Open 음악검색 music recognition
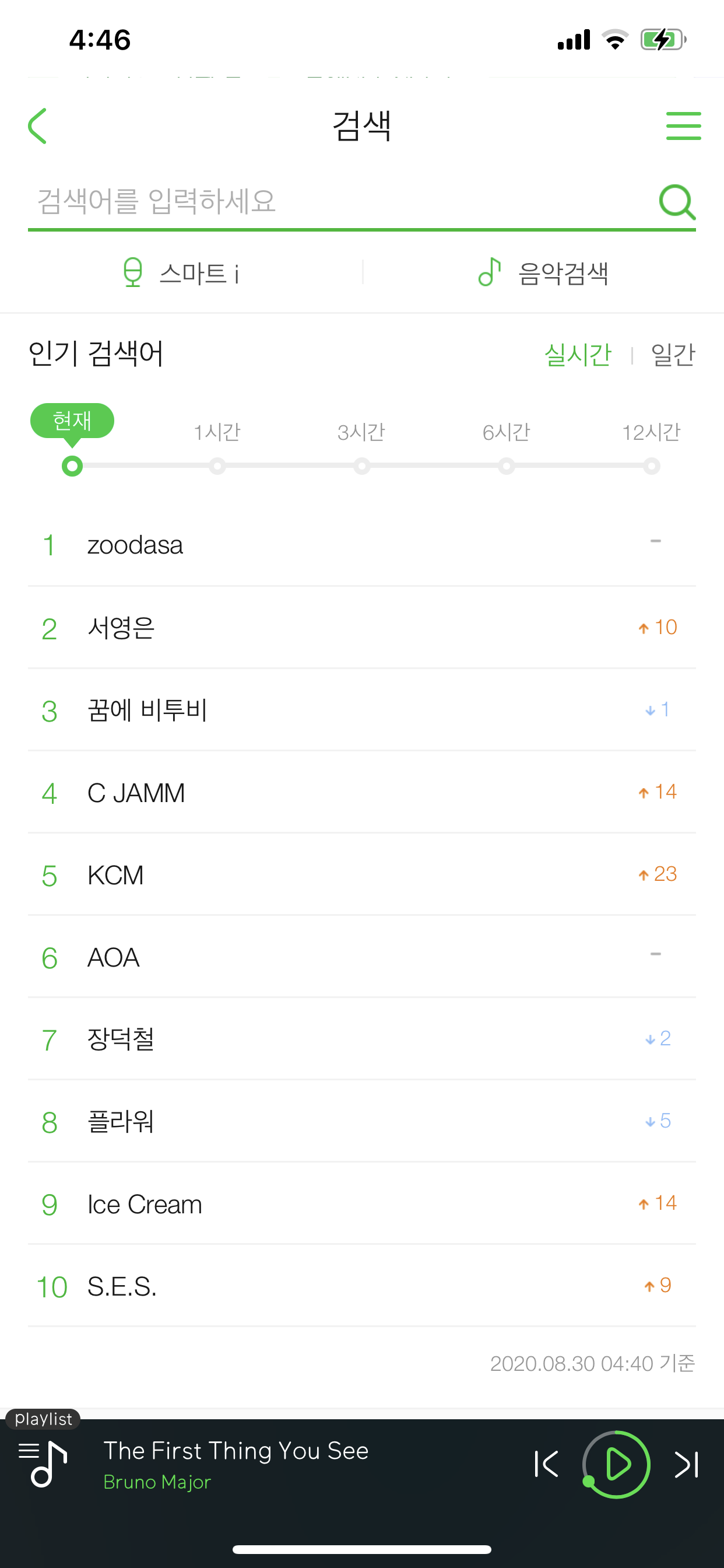This screenshot has height=1568, width=724. pyautogui.click(x=543, y=272)
